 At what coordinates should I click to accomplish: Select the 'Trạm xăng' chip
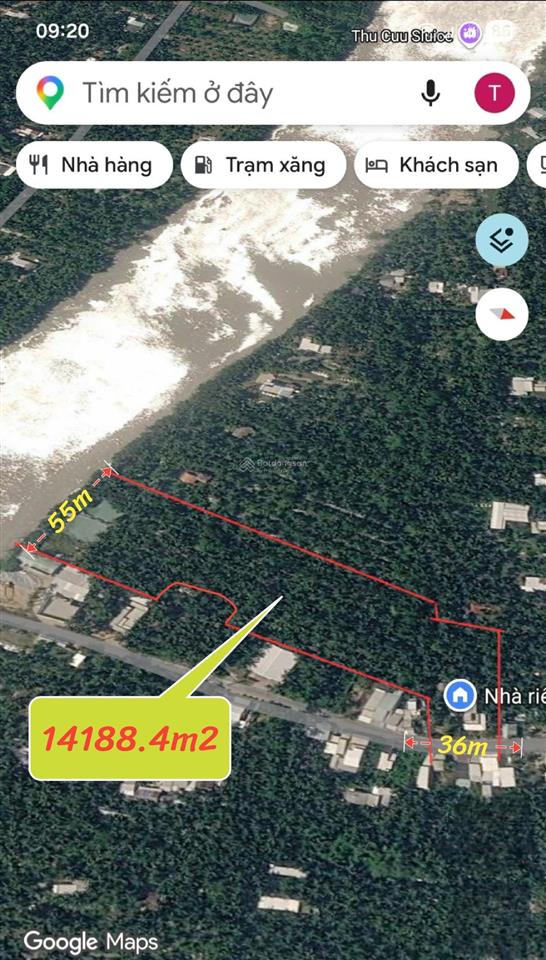click(x=263, y=165)
